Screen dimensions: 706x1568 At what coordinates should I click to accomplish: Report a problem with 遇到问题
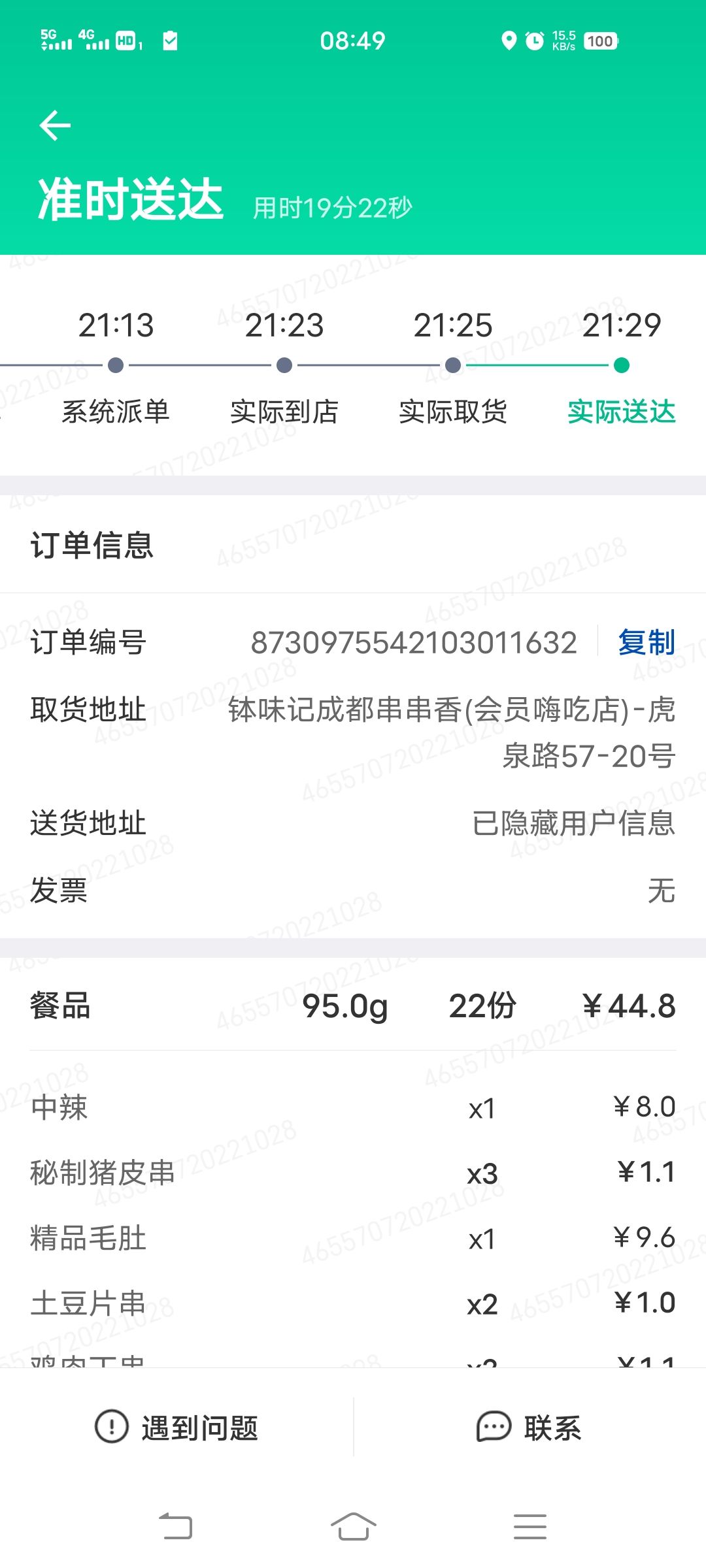[x=176, y=1428]
